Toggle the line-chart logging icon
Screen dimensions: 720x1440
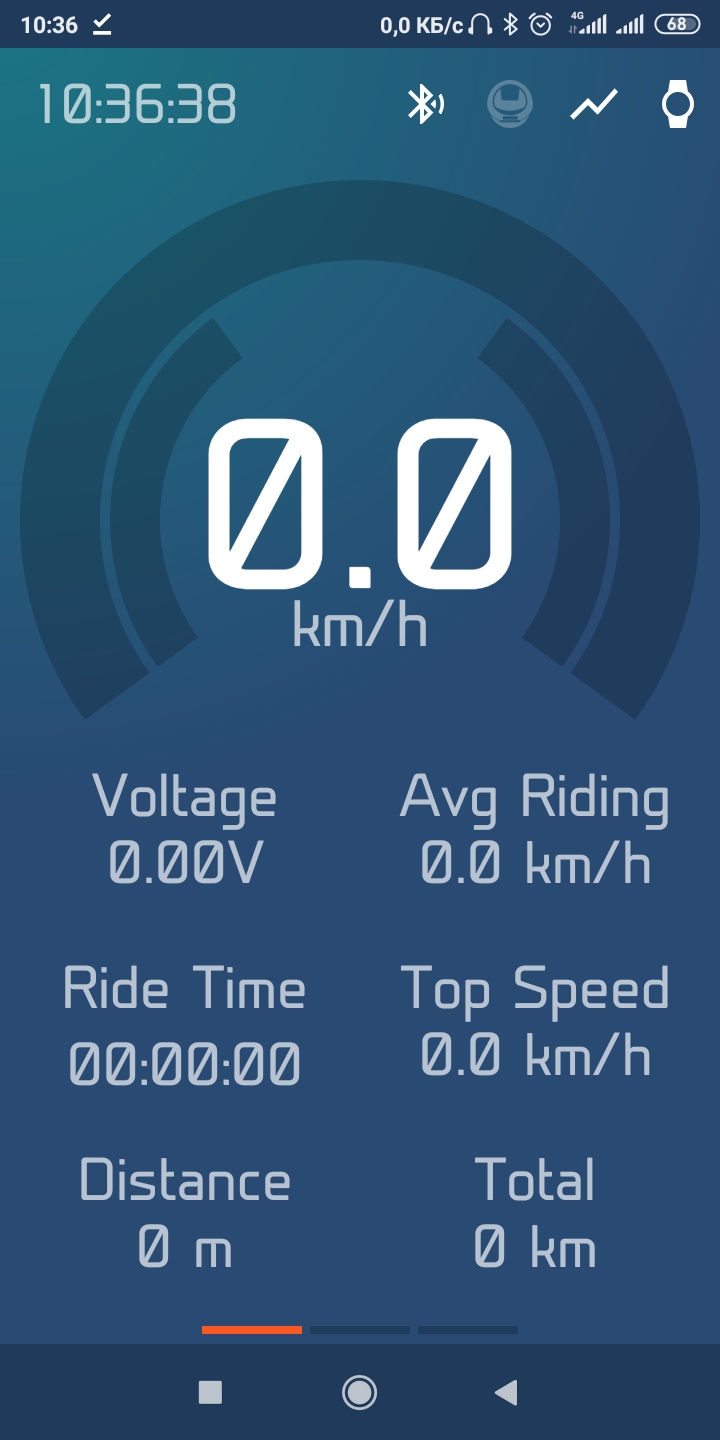click(594, 105)
